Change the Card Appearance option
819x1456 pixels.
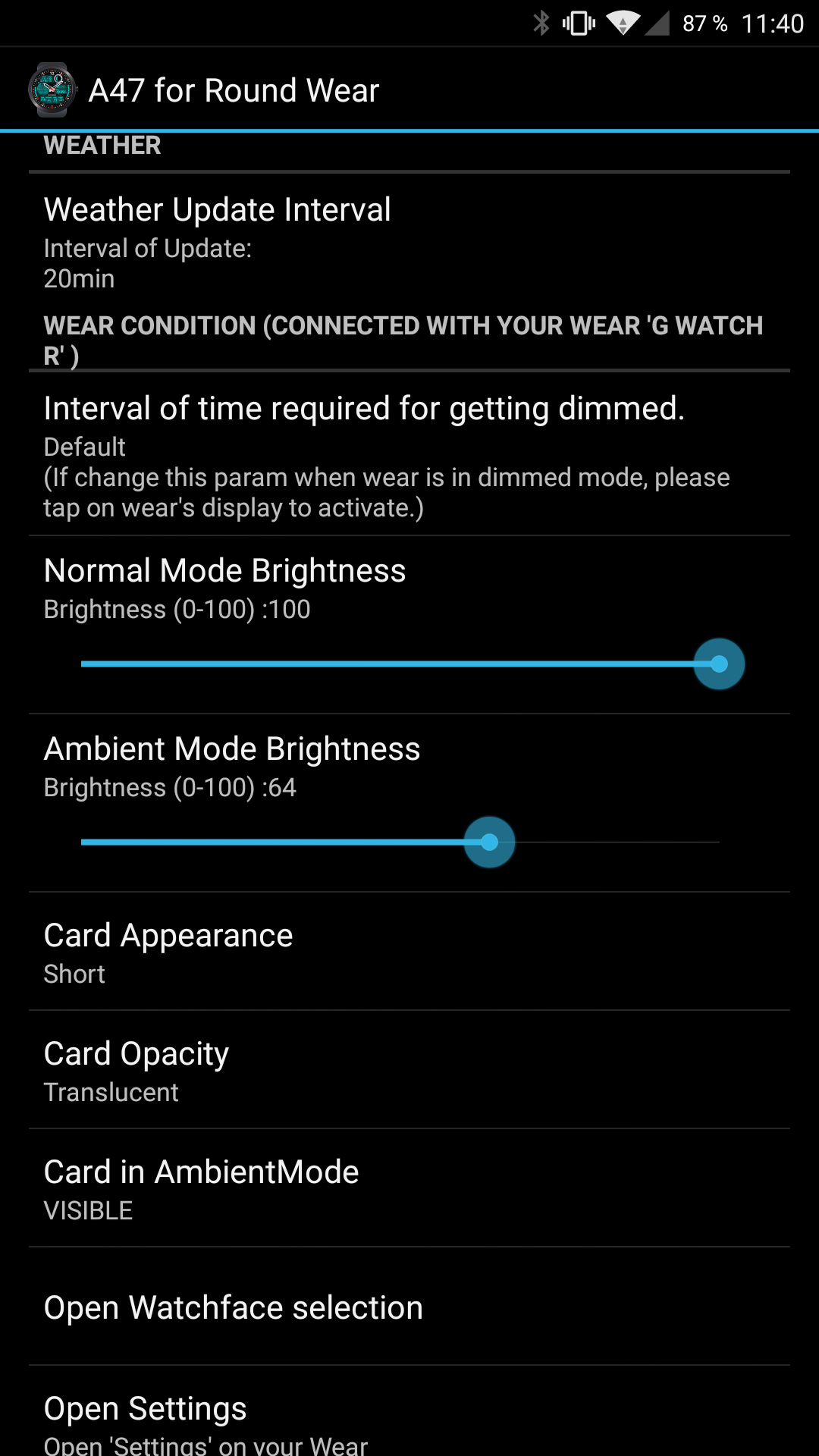pos(409,952)
